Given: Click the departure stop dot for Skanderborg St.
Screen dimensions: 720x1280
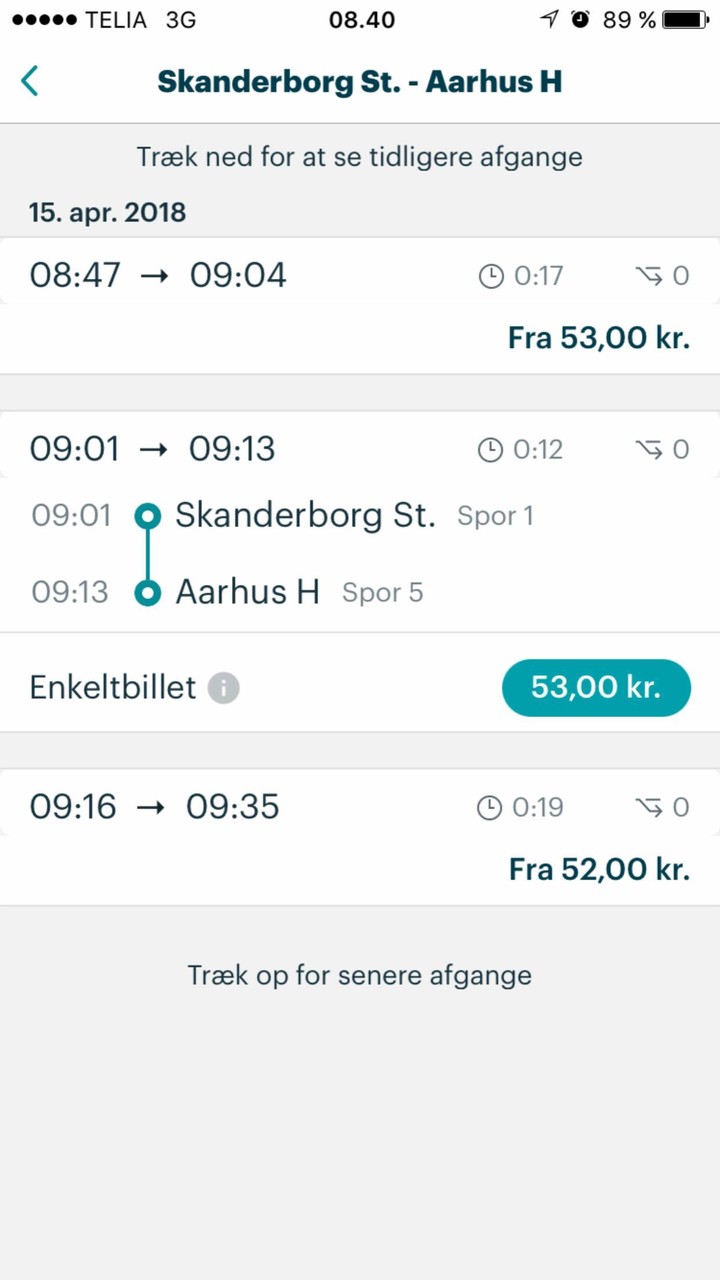Looking at the screenshot, I should pos(148,515).
